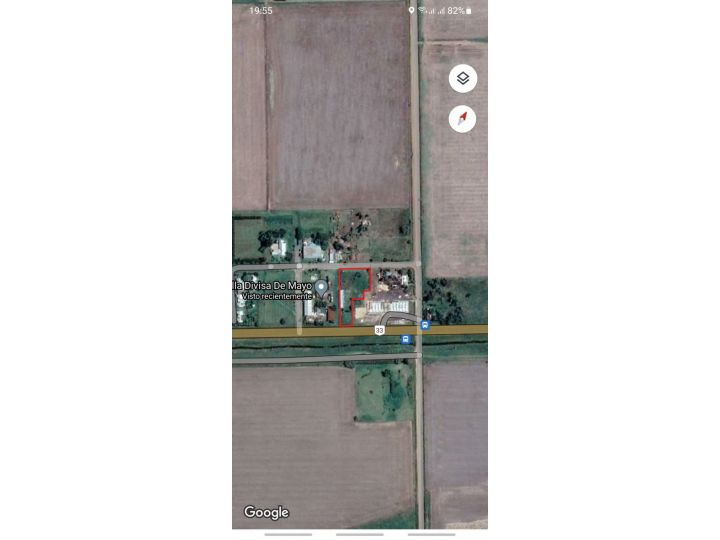
Task: Select the bus stop south of route 33
Action: coord(405,340)
